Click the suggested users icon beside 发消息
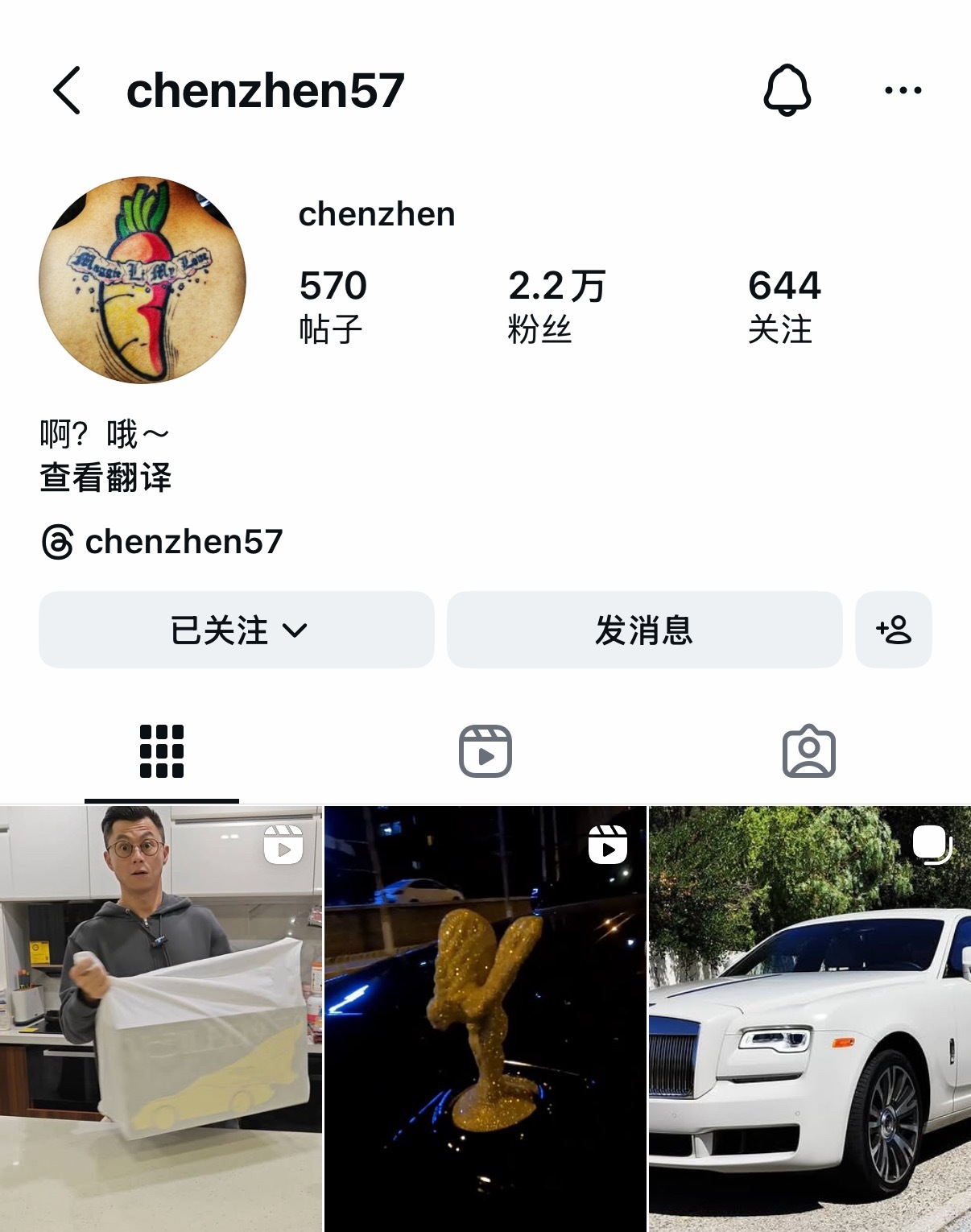Viewport: 971px width, 1232px height. 894,630
